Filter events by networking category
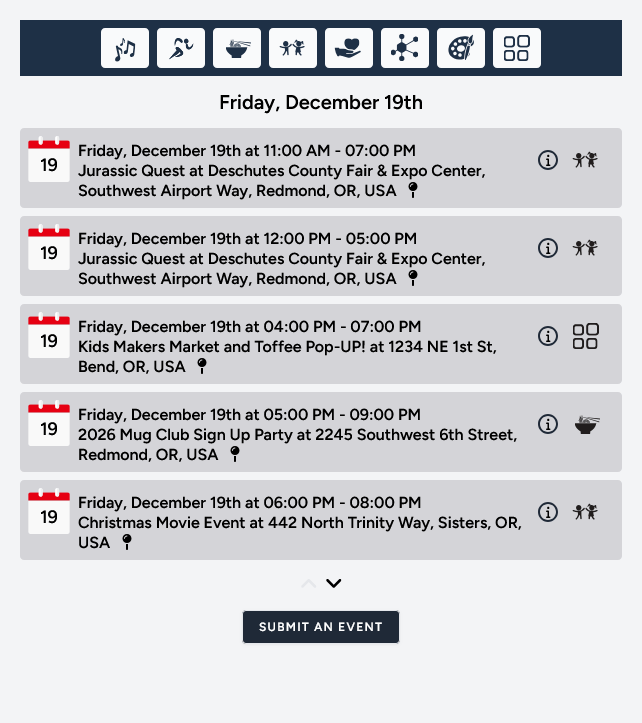This screenshot has width=642, height=723. pyautogui.click(x=405, y=48)
